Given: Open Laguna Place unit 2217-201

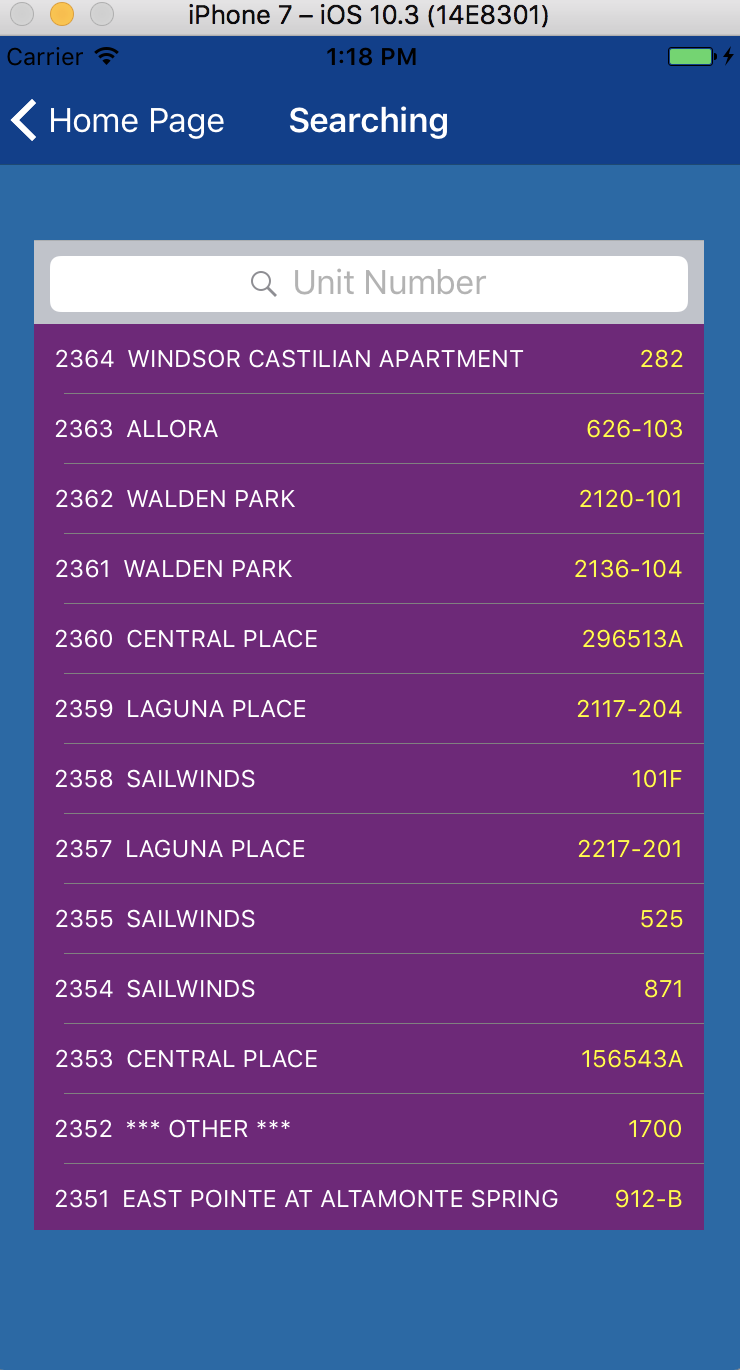Looking at the screenshot, I should coord(369,849).
